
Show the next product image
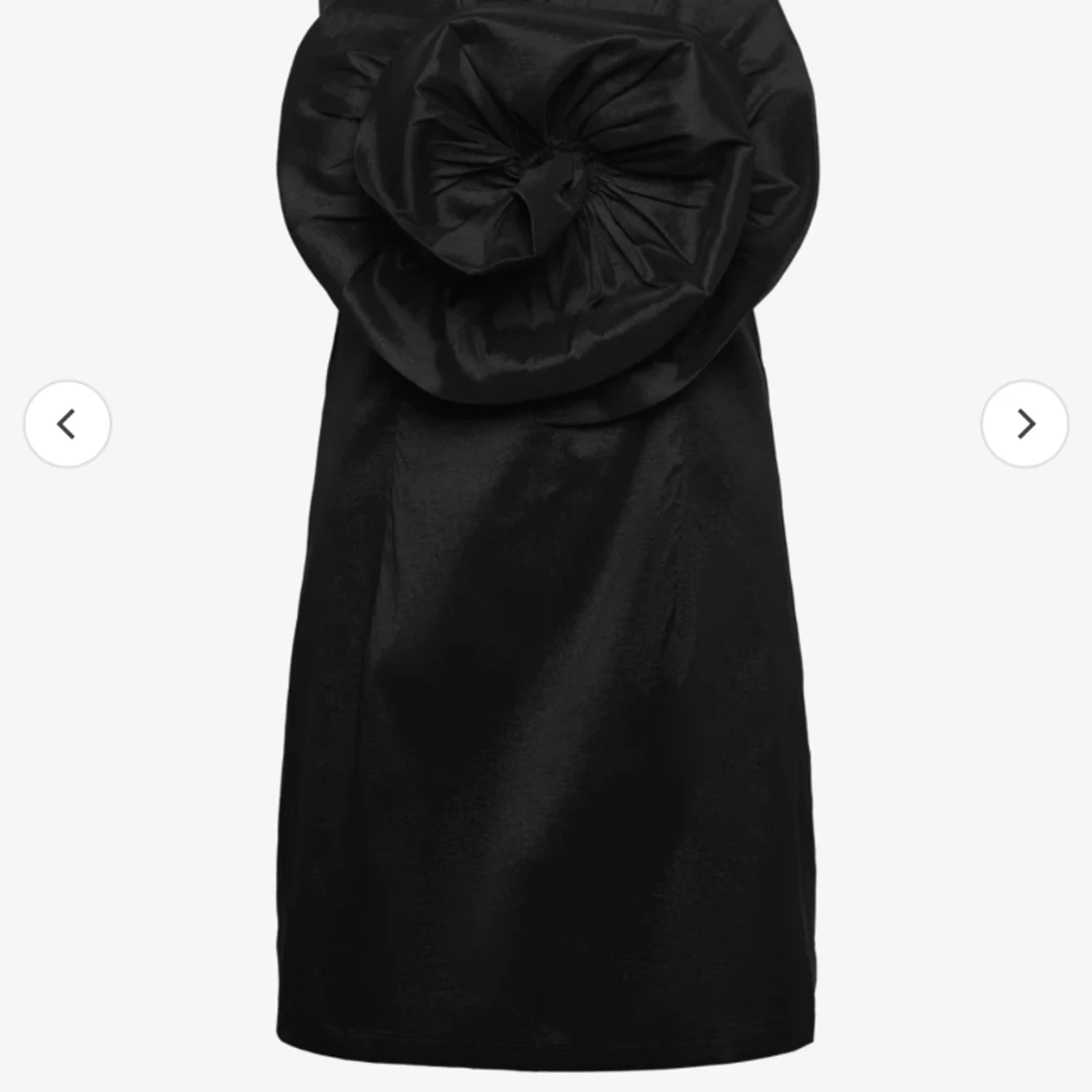tap(1024, 424)
